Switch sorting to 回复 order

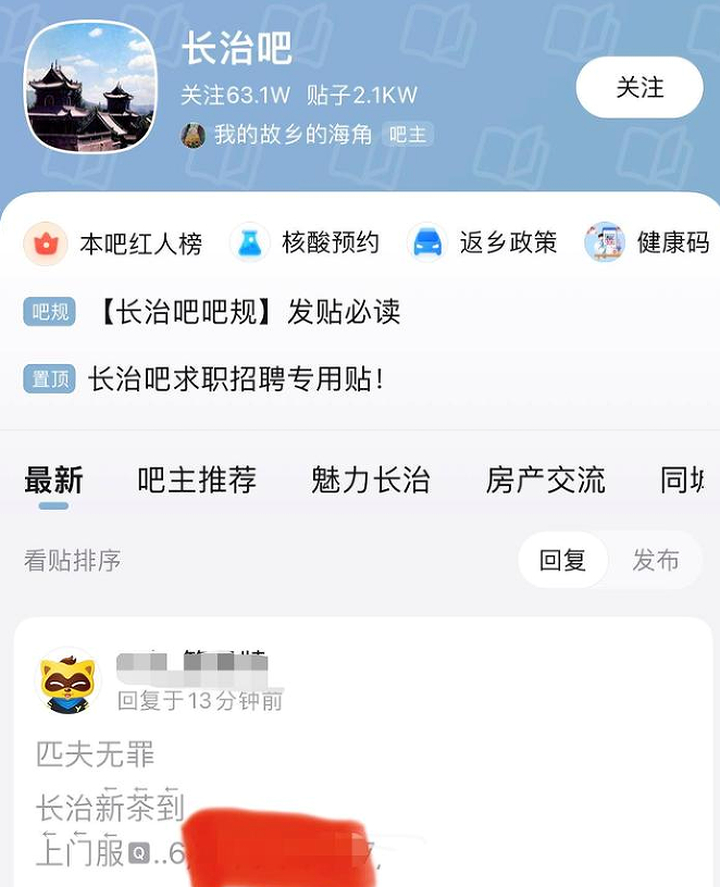coord(563,561)
